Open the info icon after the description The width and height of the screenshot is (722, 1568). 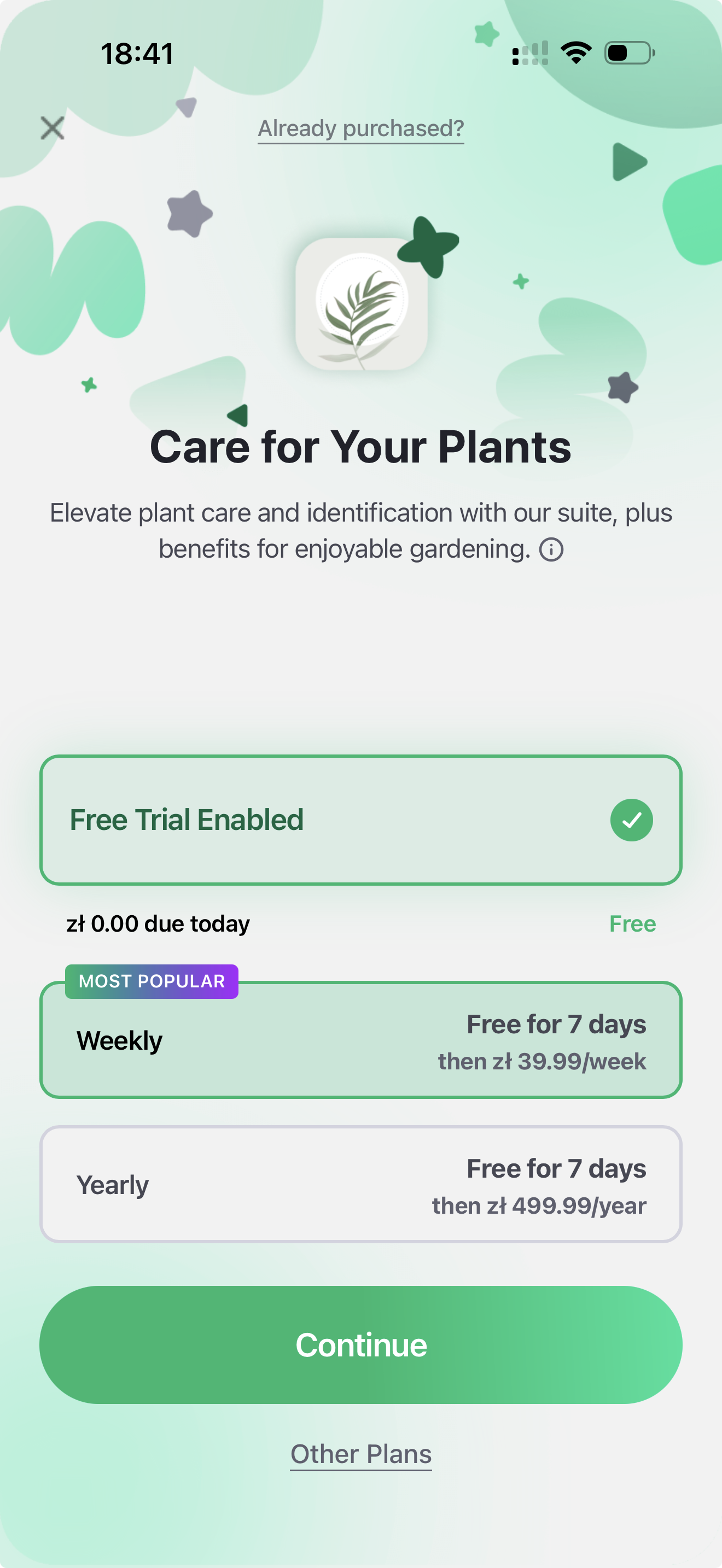click(551, 549)
